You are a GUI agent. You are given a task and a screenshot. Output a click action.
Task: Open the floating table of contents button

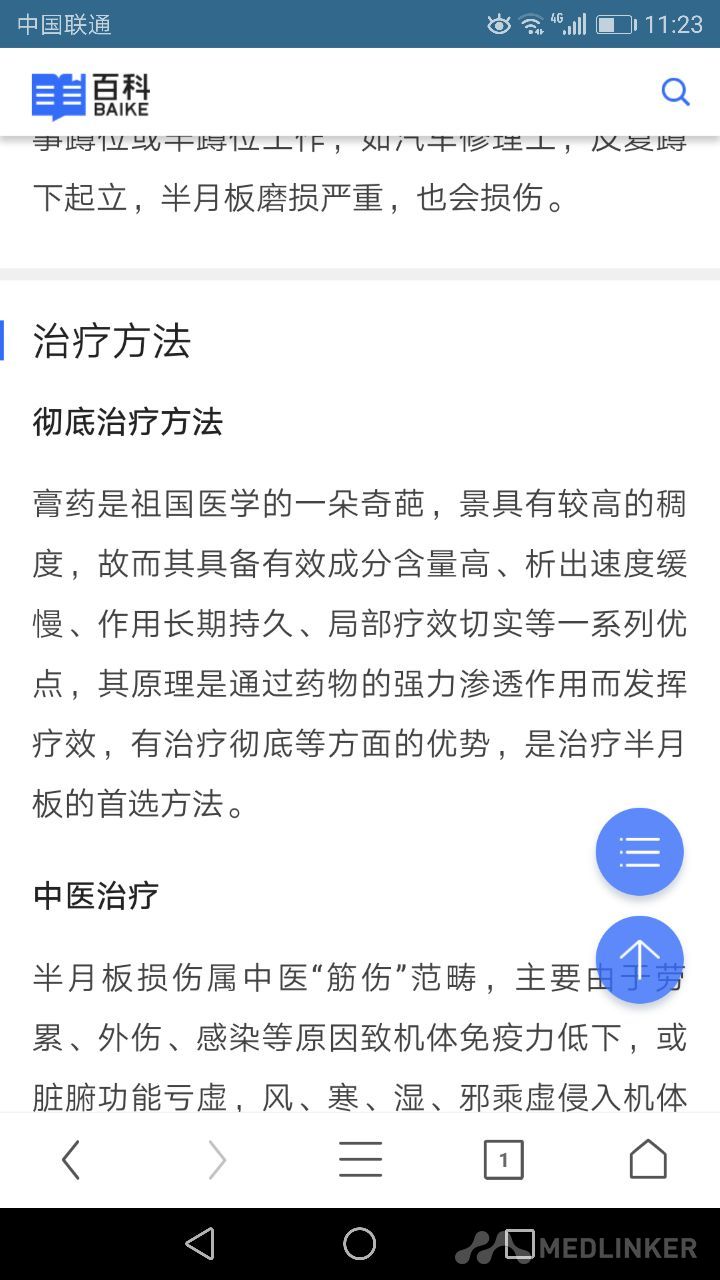click(x=640, y=852)
